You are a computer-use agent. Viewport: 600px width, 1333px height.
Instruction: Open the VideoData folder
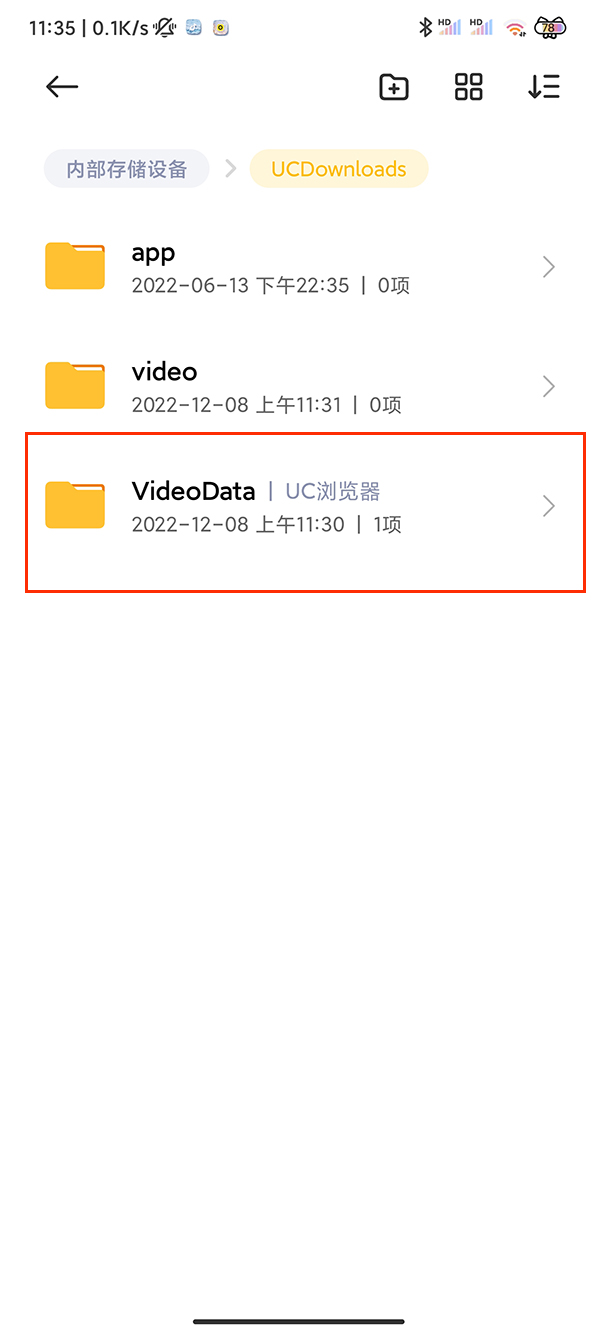click(x=300, y=506)
